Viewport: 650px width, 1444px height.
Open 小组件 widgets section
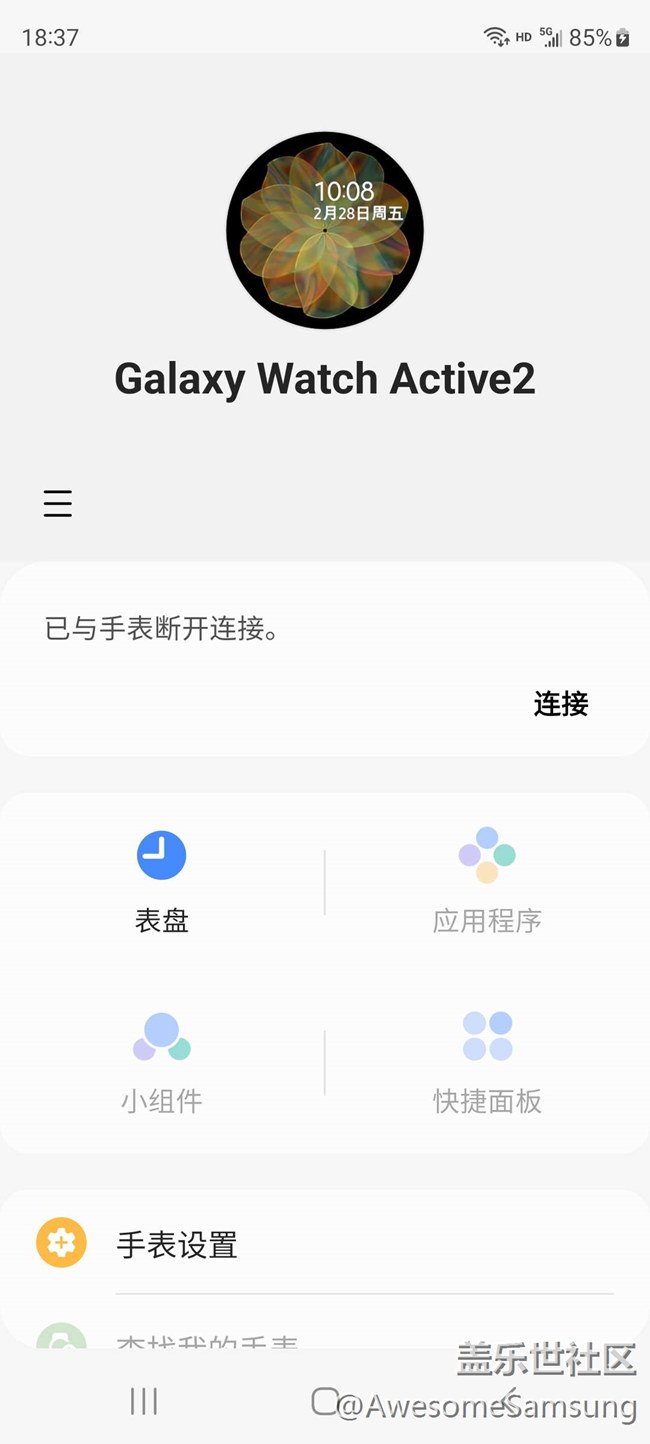click(162, 1062)
